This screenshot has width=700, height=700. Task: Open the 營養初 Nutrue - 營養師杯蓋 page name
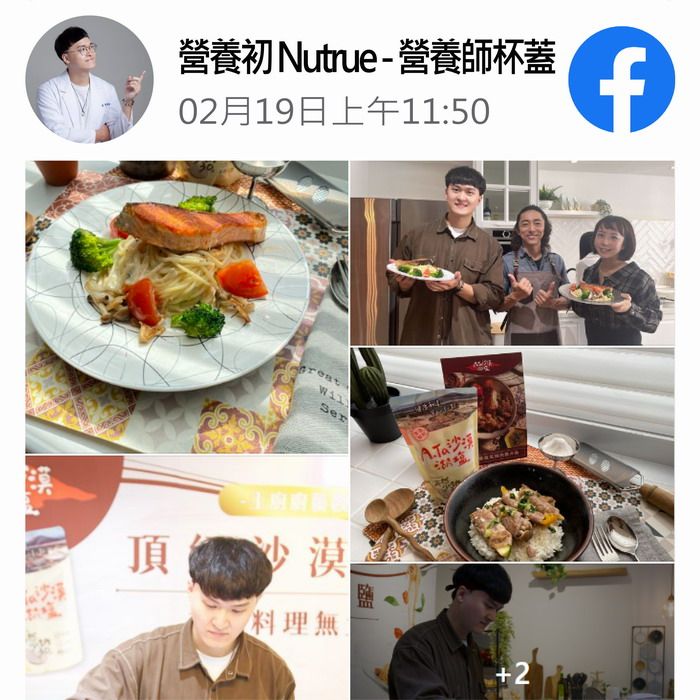366,57
